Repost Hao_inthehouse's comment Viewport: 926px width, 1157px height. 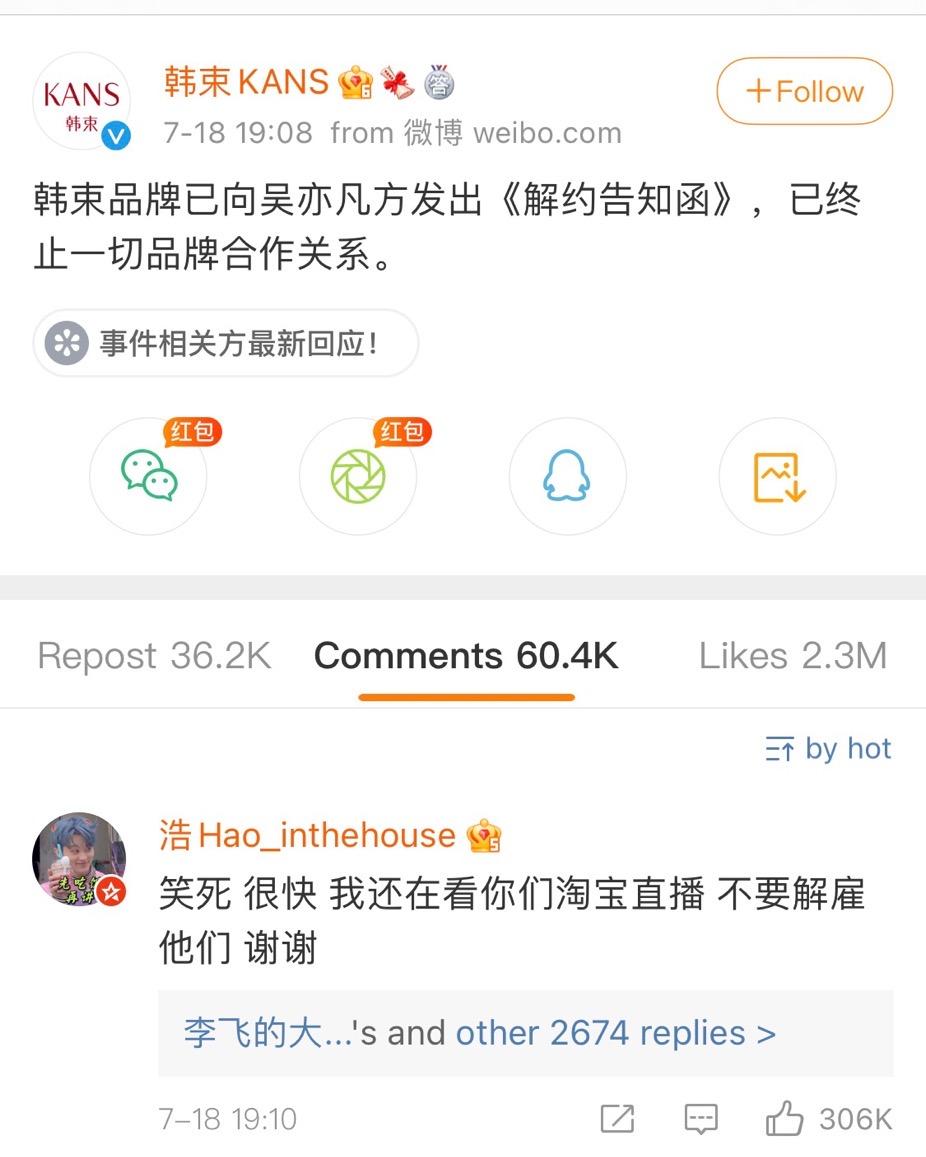tap(617, 1119)
